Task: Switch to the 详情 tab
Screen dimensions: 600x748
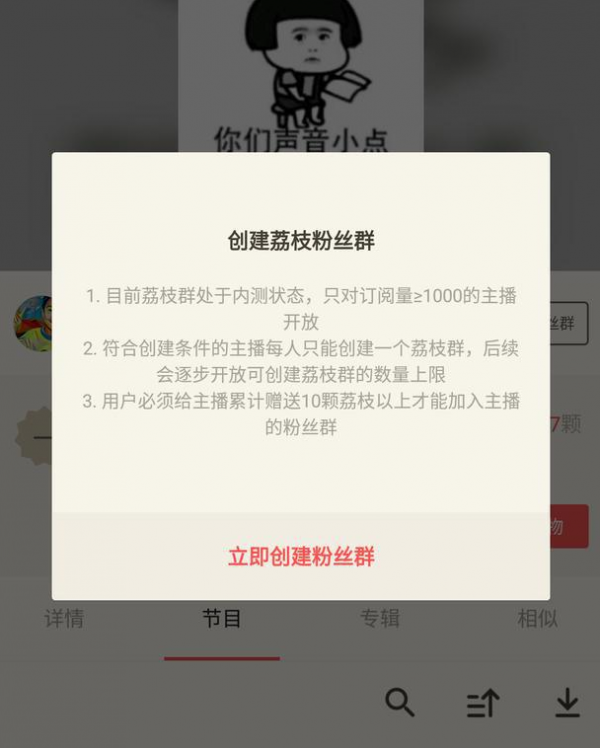Action: pos(64,619)
